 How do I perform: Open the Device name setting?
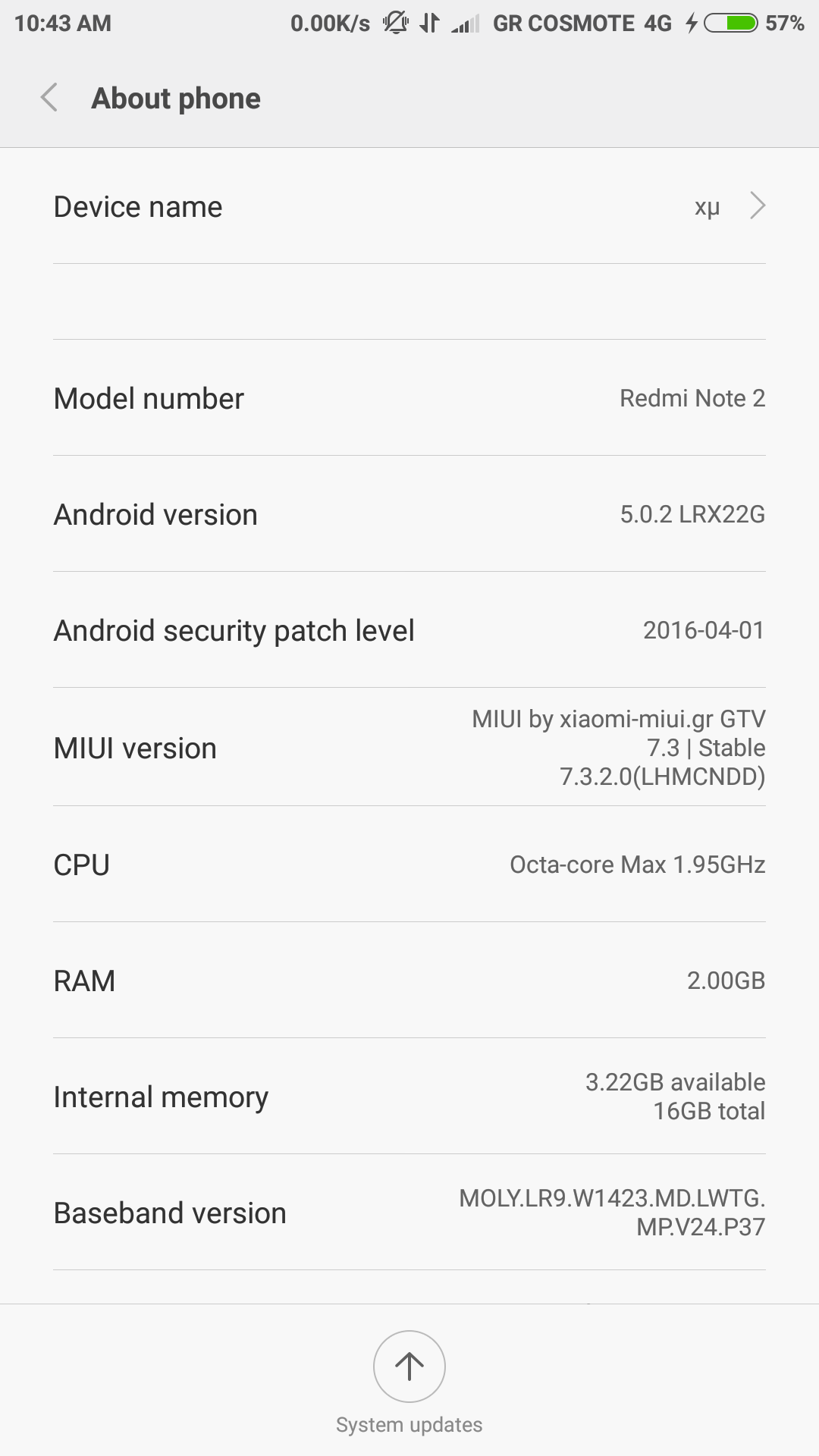409,206
